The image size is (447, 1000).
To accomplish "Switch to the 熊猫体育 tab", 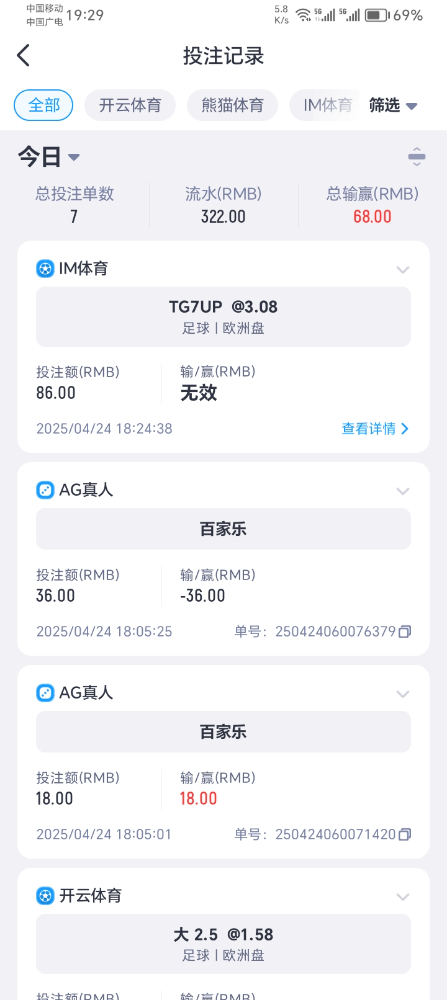I will point(232,105).
